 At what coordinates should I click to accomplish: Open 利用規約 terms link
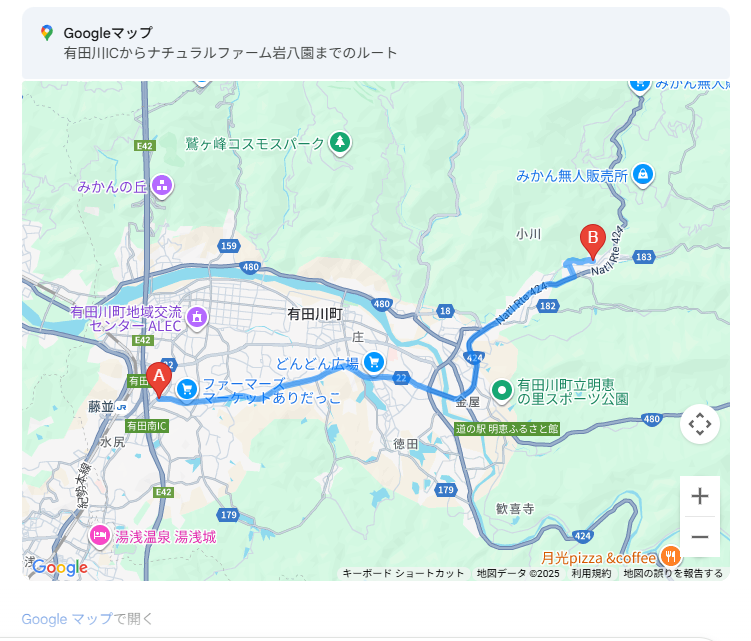591,573
